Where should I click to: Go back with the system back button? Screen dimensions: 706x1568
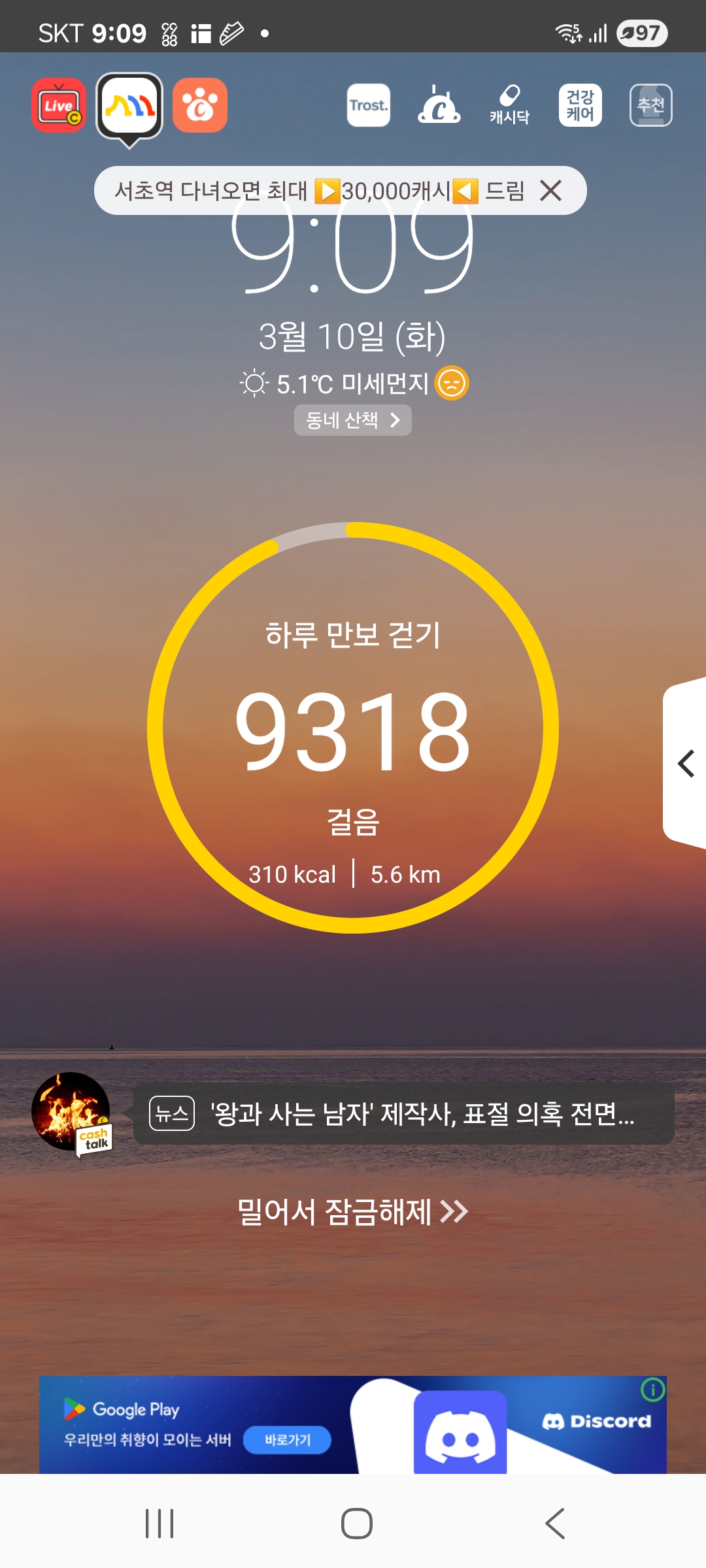554,1524
